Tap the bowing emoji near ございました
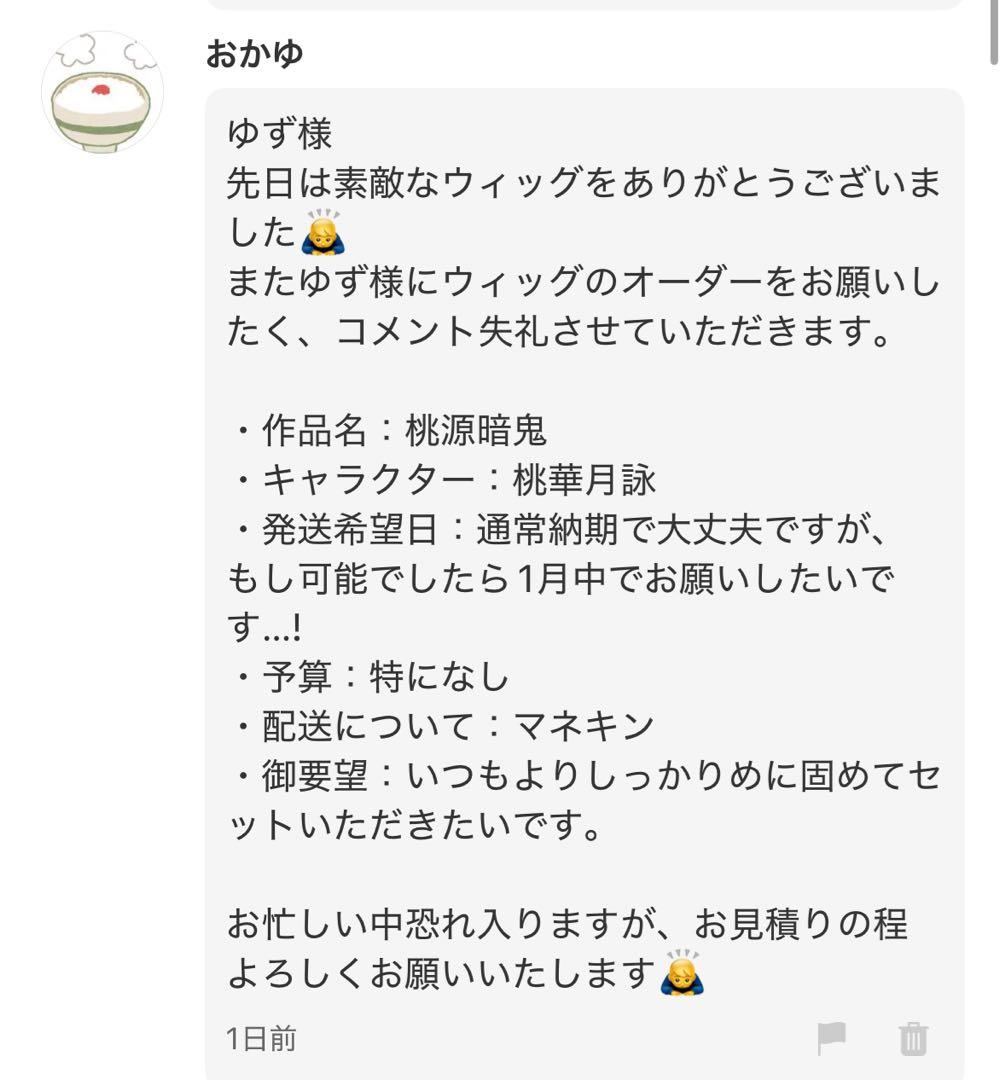1006x1080 pixels. click(x=321, y=233)
